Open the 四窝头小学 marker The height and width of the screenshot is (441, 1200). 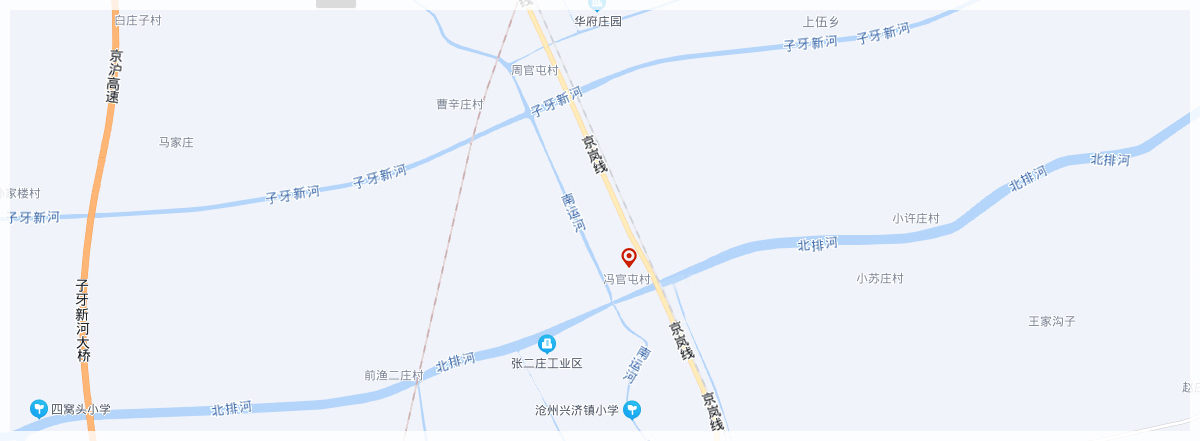pyautogui.click(x=38, y=408)
